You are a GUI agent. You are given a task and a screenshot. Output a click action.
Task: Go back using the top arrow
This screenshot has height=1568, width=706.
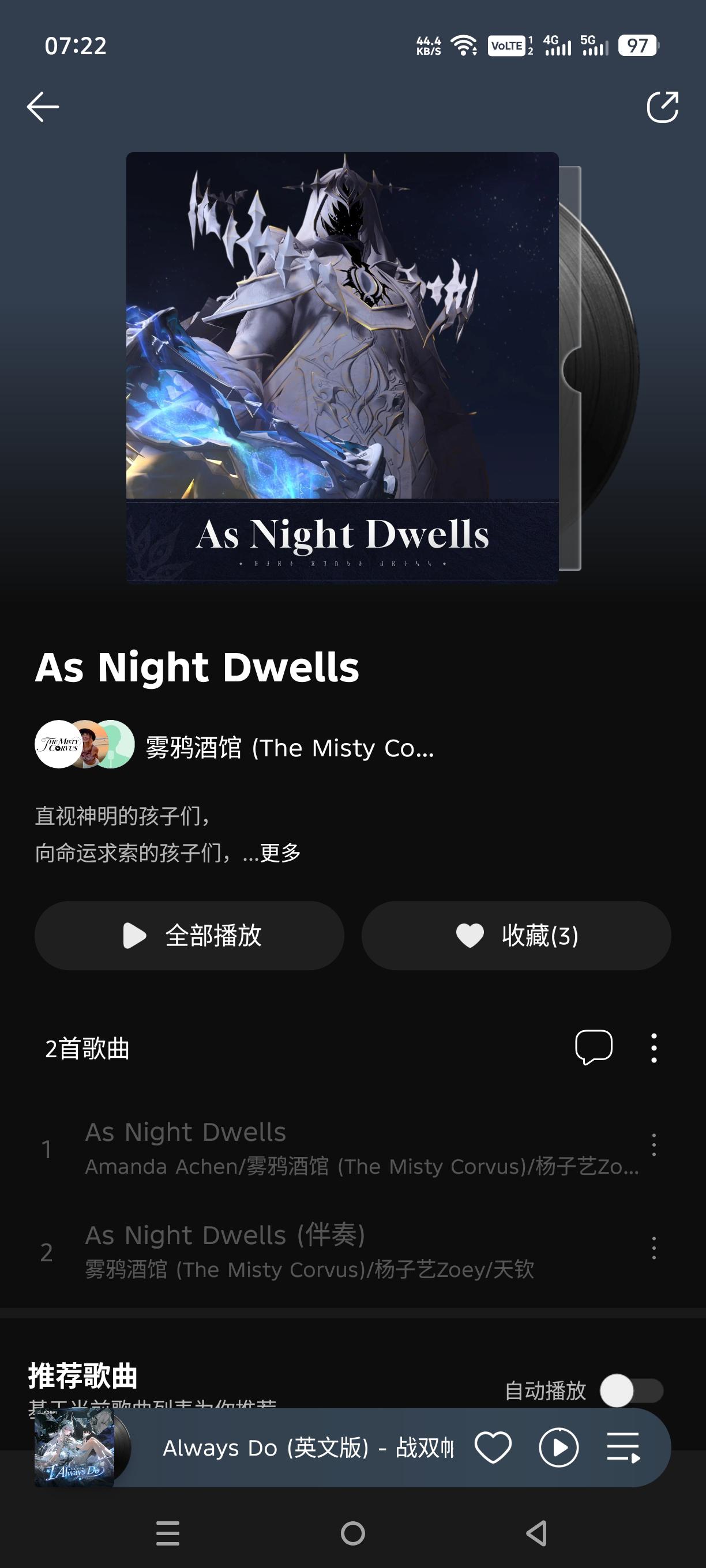[x=43, y=107]
